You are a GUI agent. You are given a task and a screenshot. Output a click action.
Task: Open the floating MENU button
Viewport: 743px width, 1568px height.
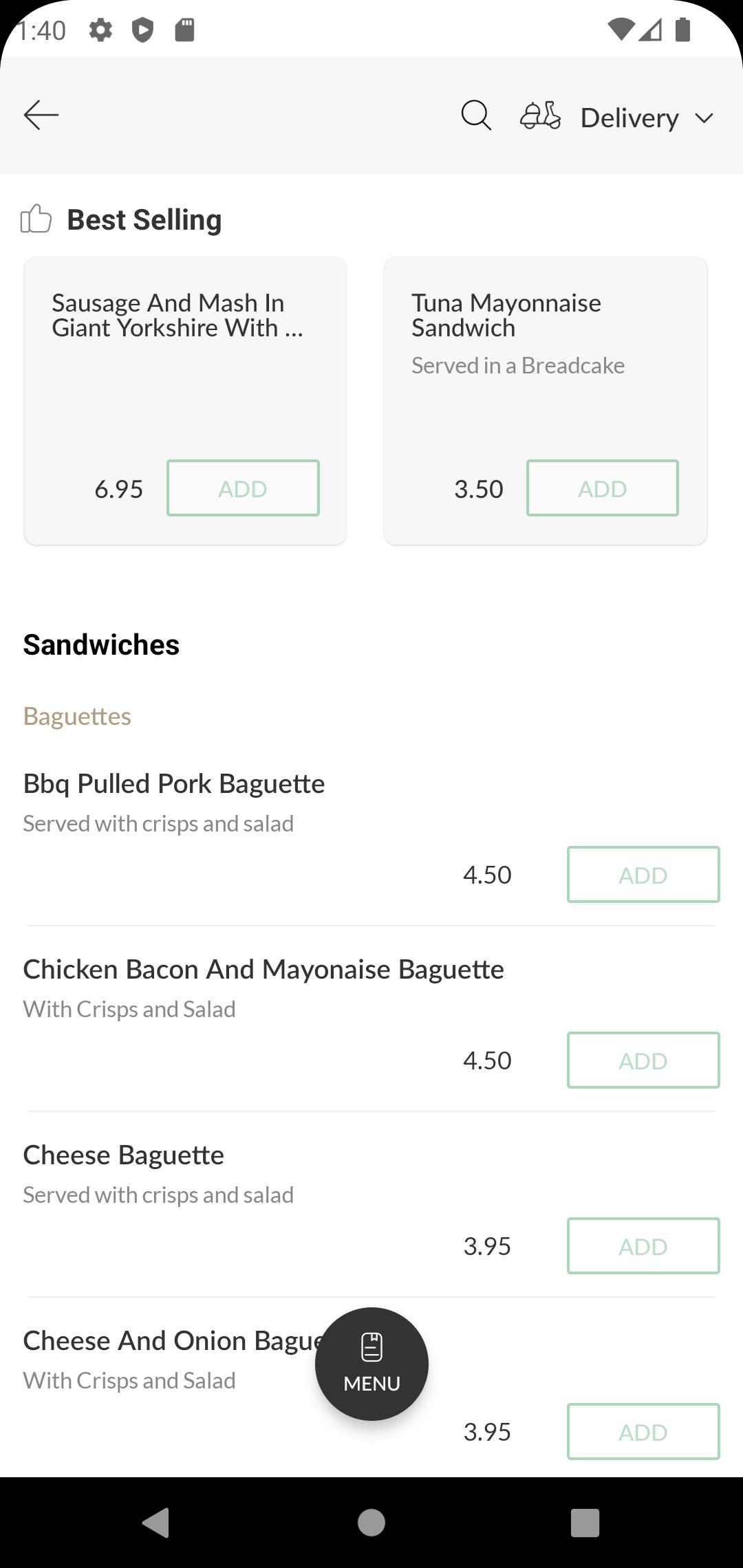point(371,1364)
